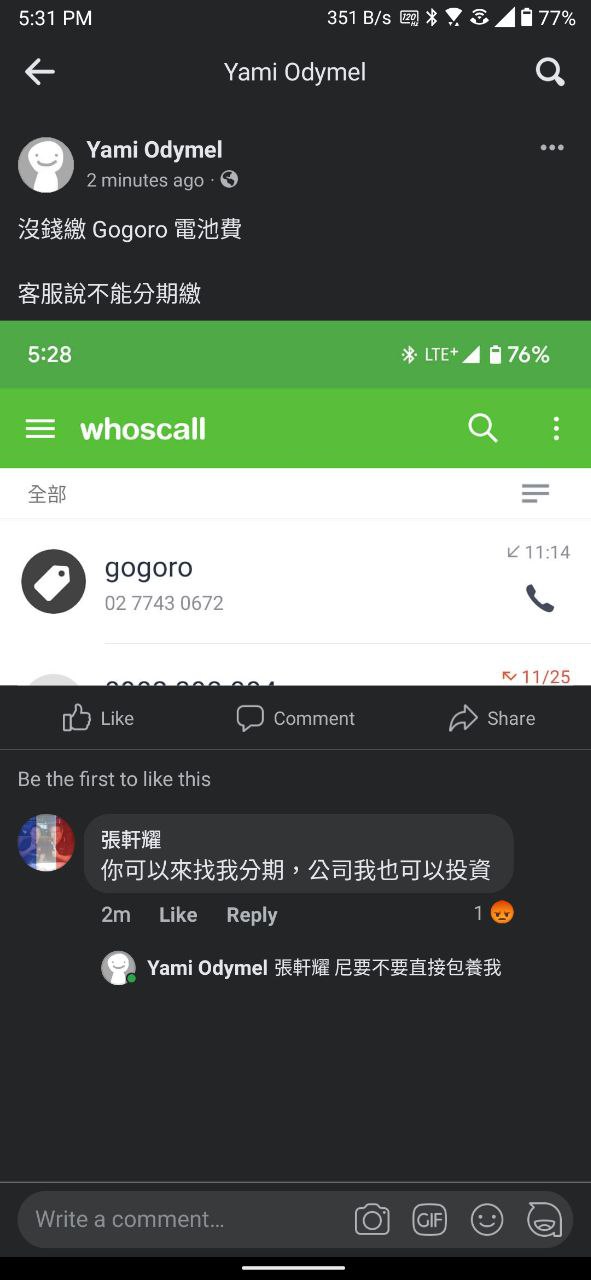Like Yami Odymel's post
Image resolution: width=591 pixels, height=1280 pixels.
point(98,718)
